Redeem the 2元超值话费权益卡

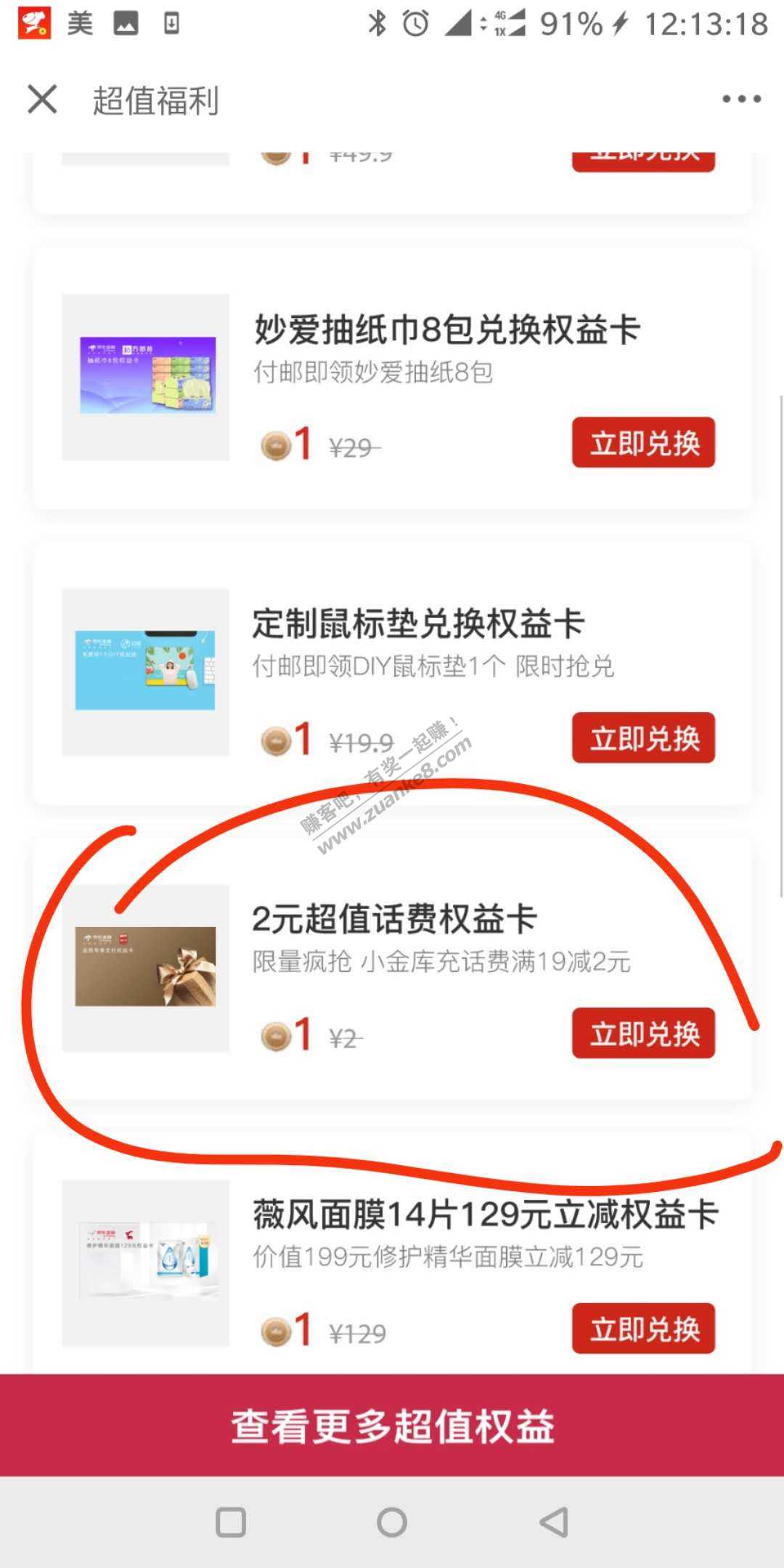643,1033
